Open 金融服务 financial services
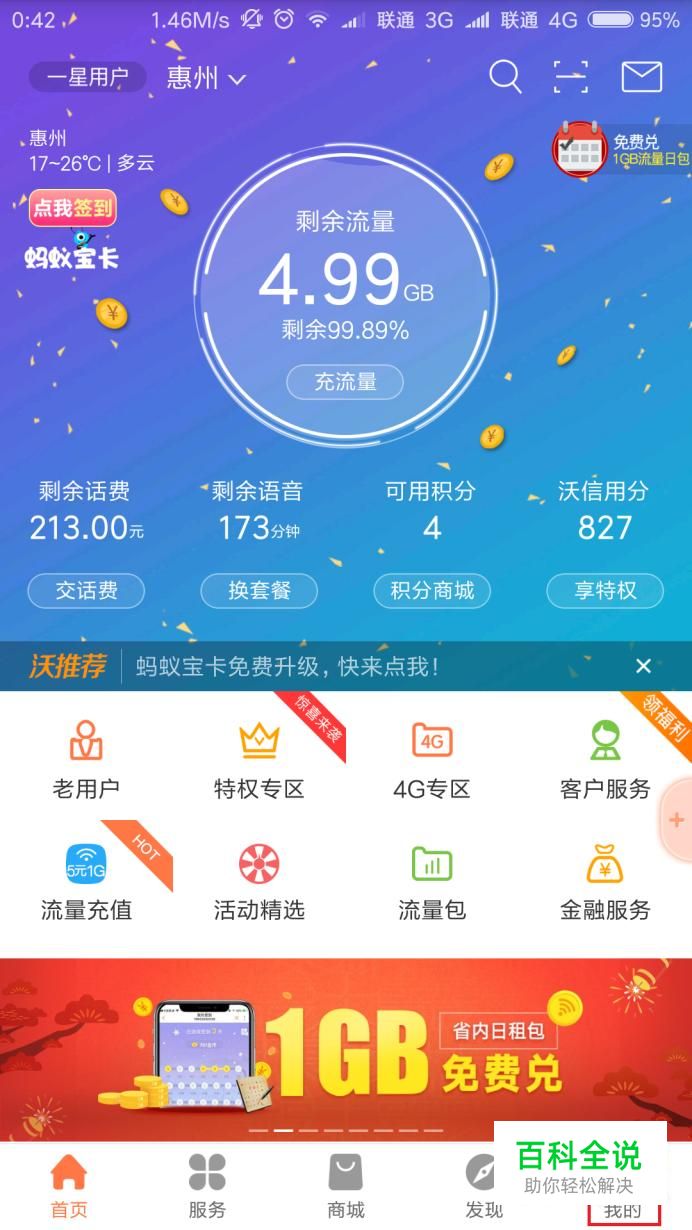Image resolution: width=692 pixels, height=1230 pixels. pos(605,882)
